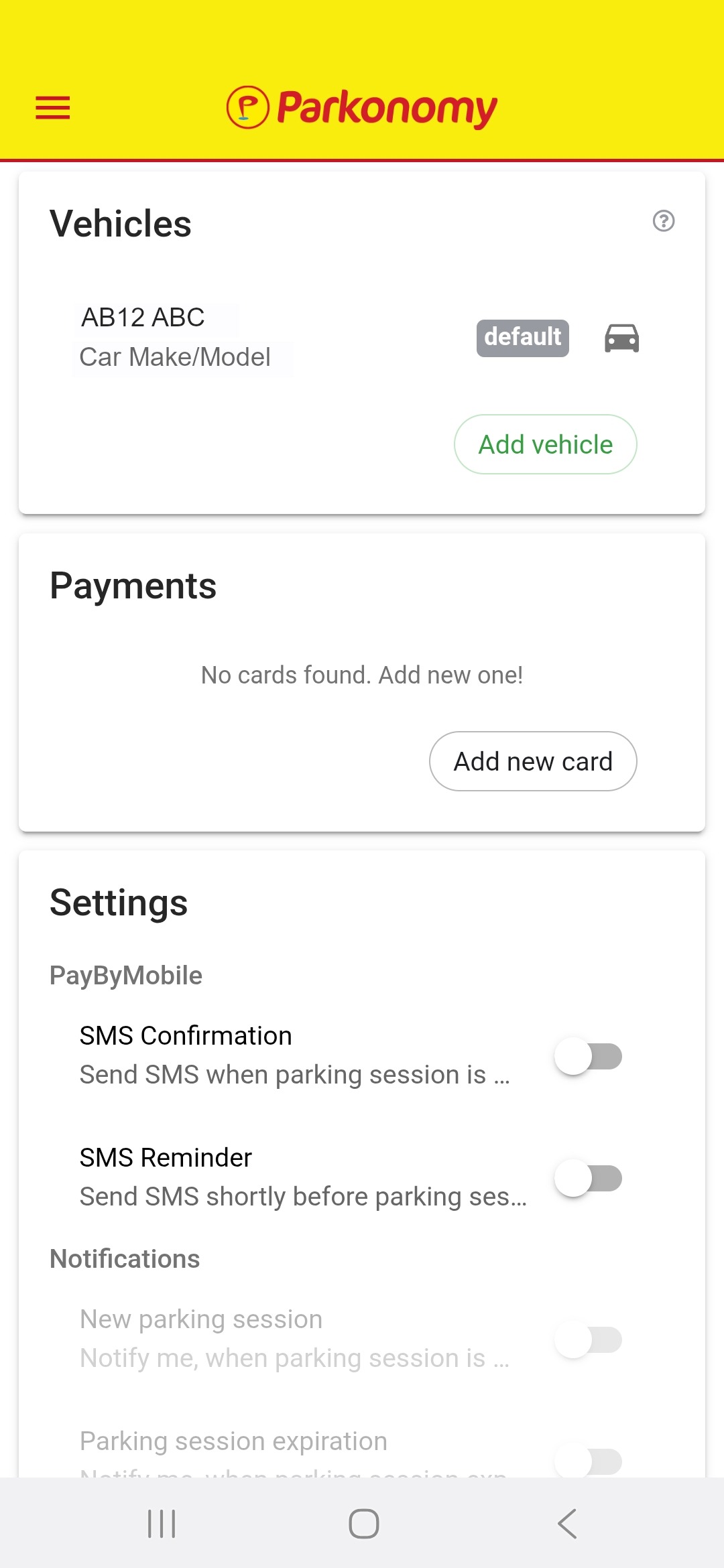Turn on SMS Reminder switch

588,1178
